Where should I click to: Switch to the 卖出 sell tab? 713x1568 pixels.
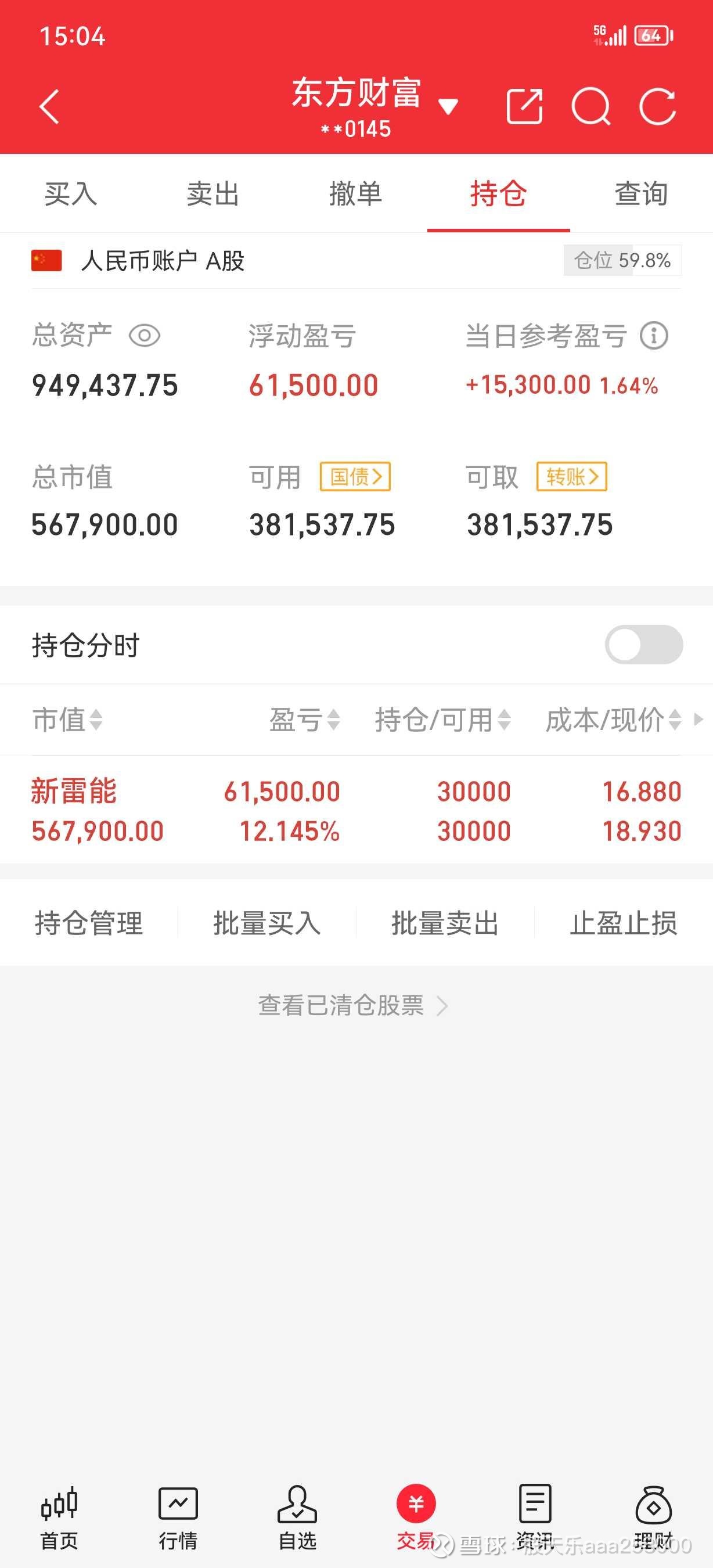click(x=214, y=193)
